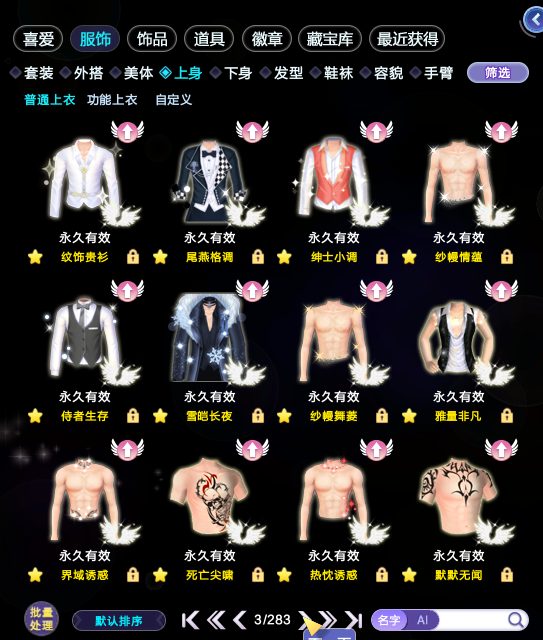
Task: Open the 默认排序 sort dropdown
Action: [x=119, y=621]
